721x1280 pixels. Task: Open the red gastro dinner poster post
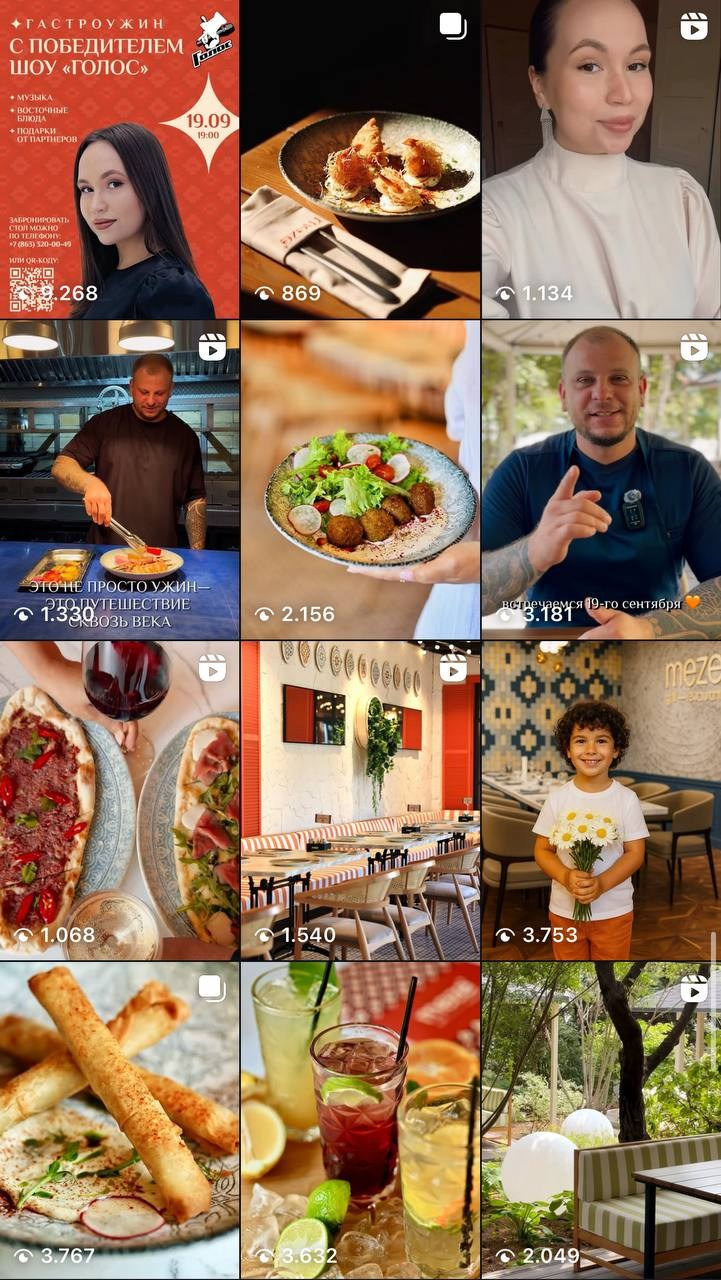[x=119, y=159]
